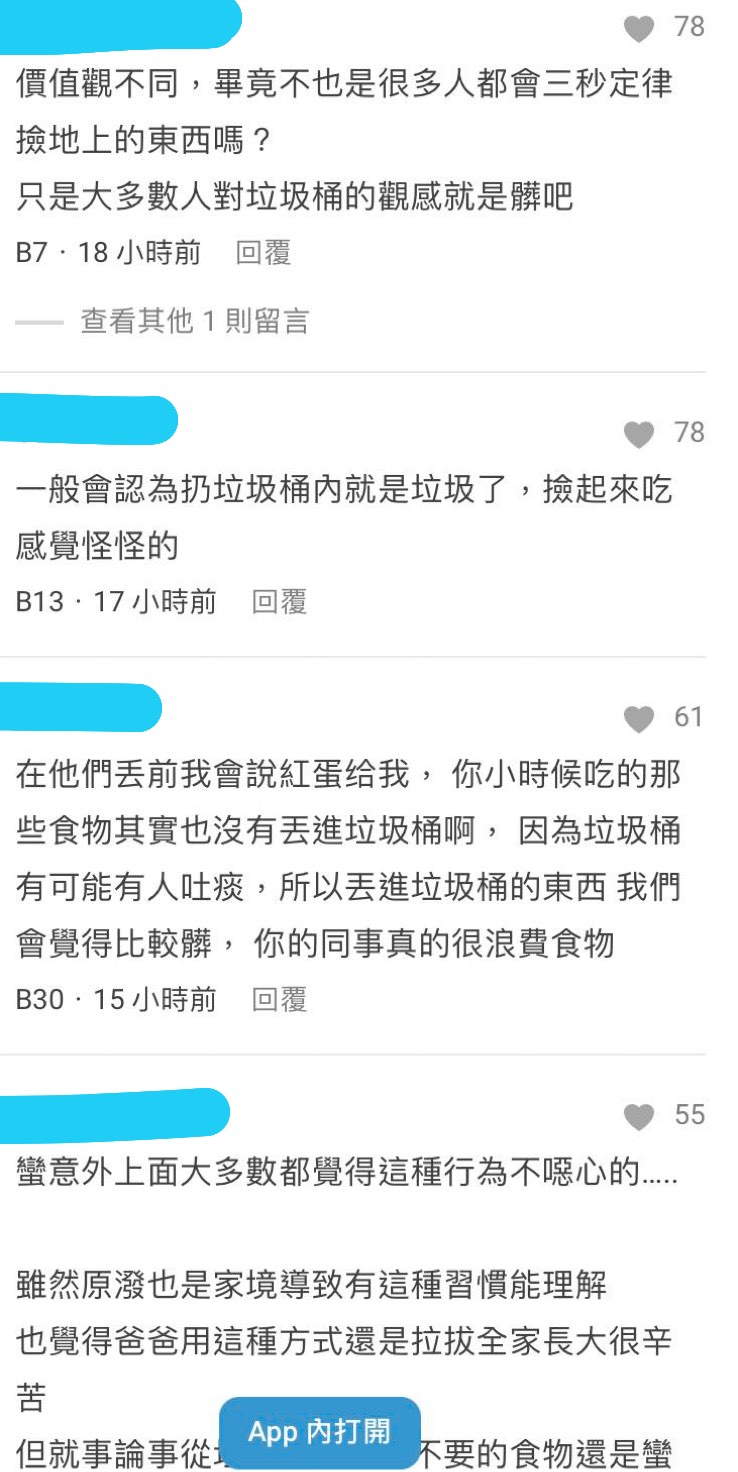Like the comment starting 蠻意外上面大多數
Image resolution: width=738 pixels, height=1472 pixels.
(639, 1116)
